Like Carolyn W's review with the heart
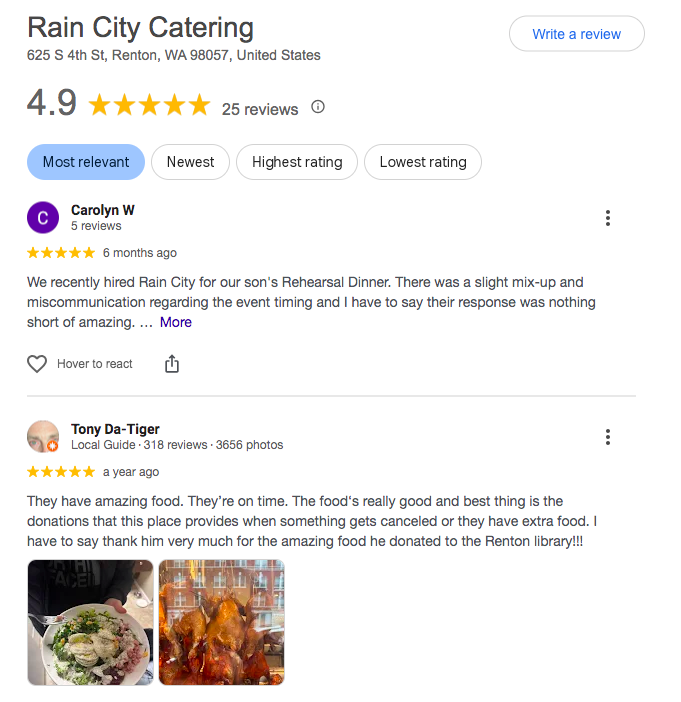Viewport: 681px width, 702px height. tap(37, 364)
